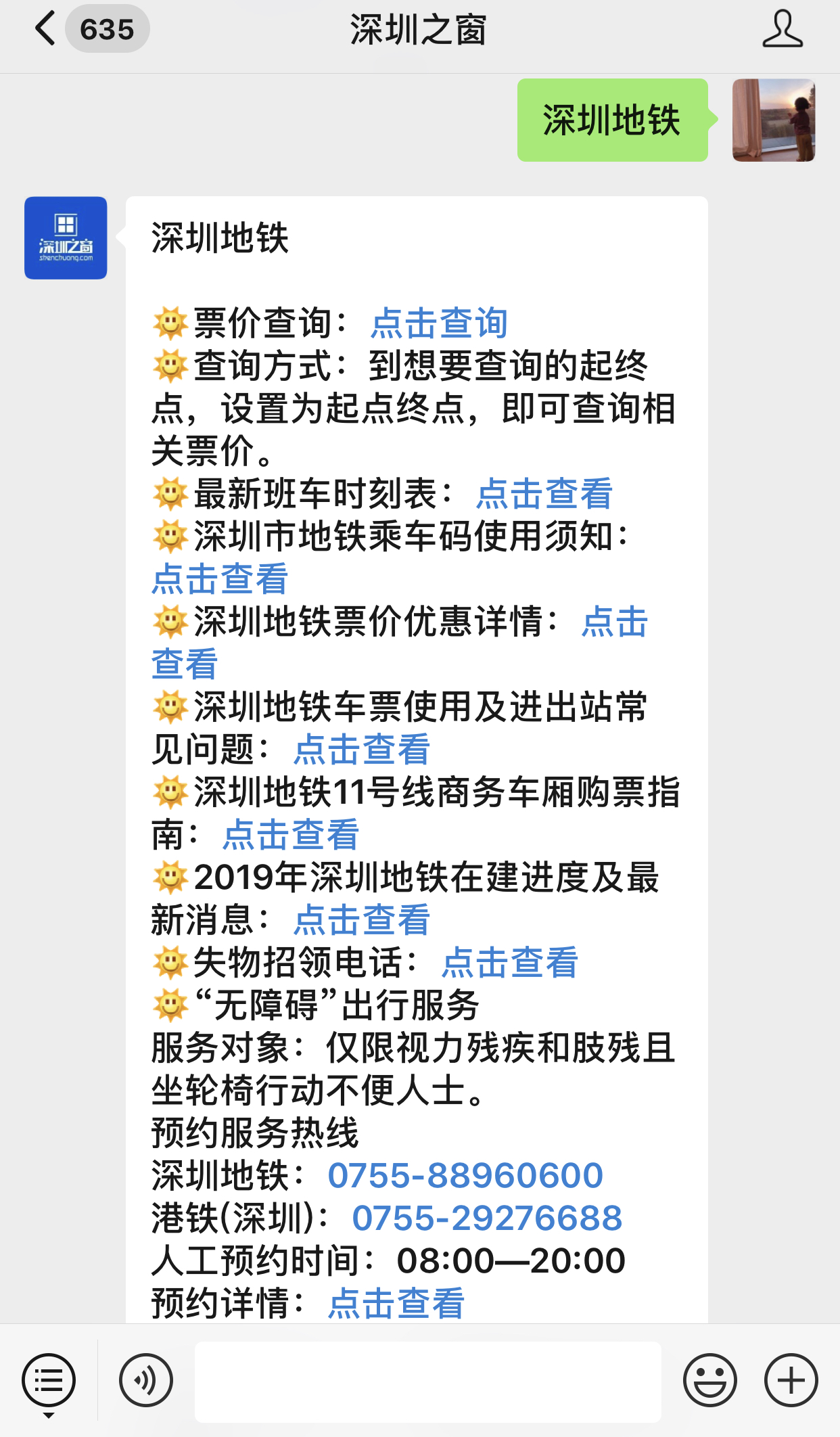Open the account profile icon
This screenshot has width=840, height=1437.
(x=783, y=29)
